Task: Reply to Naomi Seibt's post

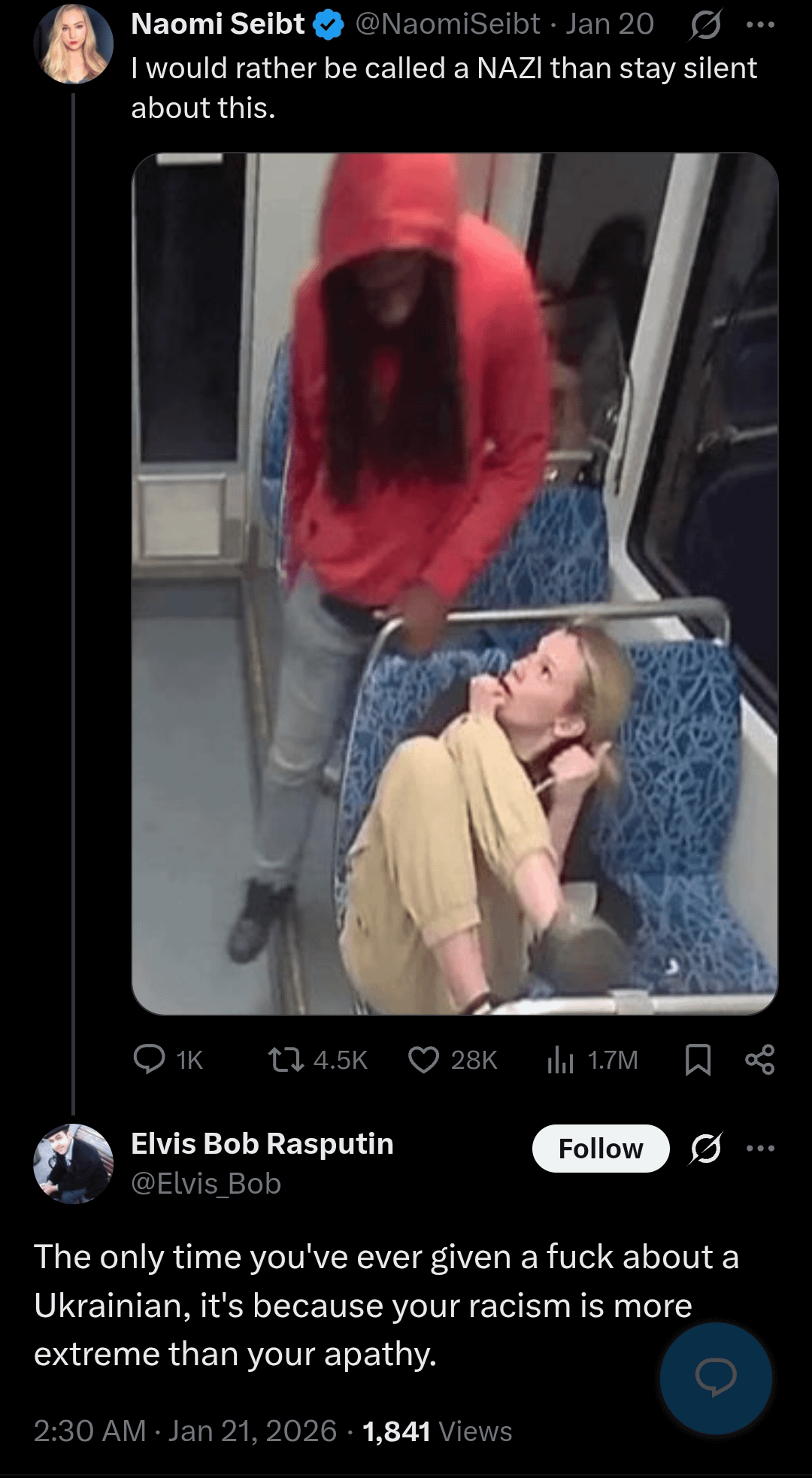Action: 150,1059
